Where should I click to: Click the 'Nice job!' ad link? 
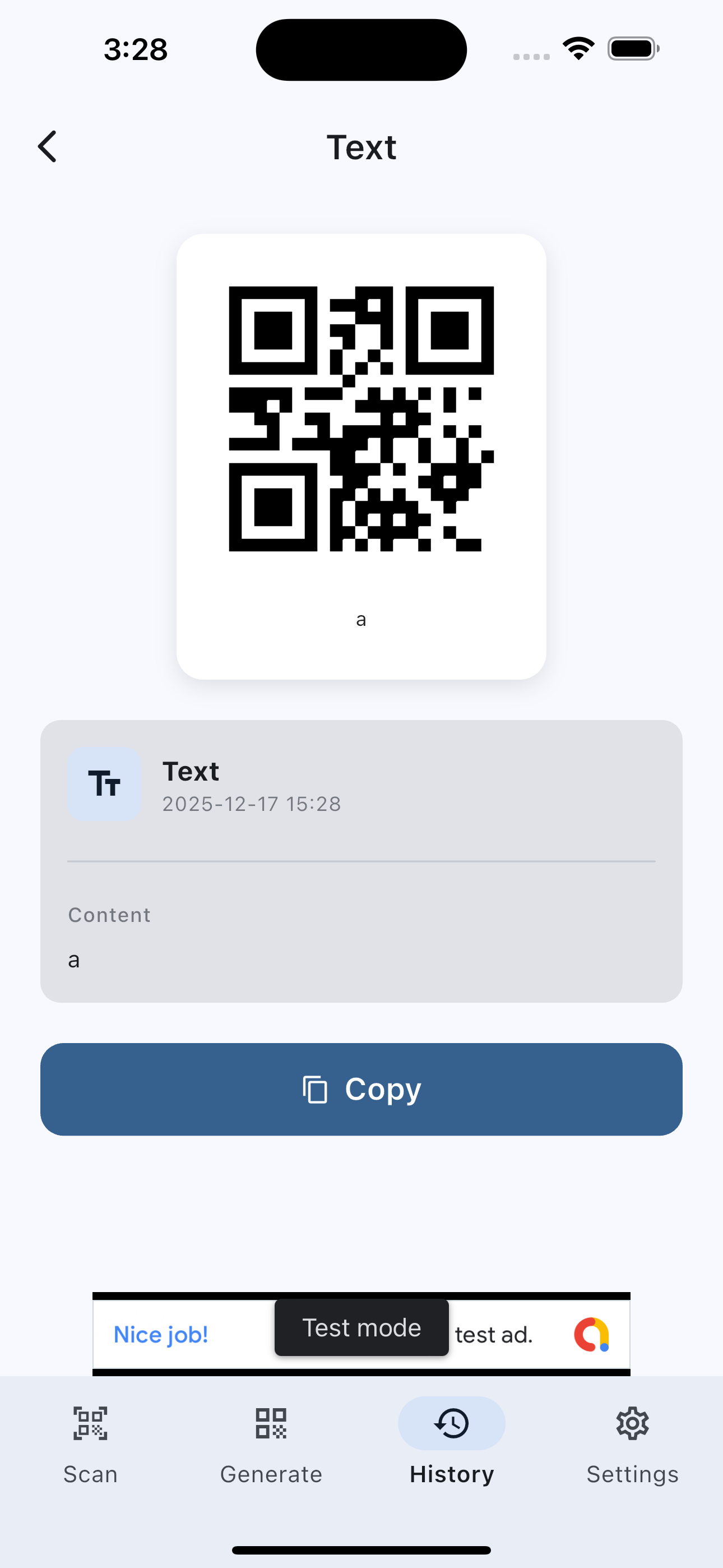[160, 1334]
